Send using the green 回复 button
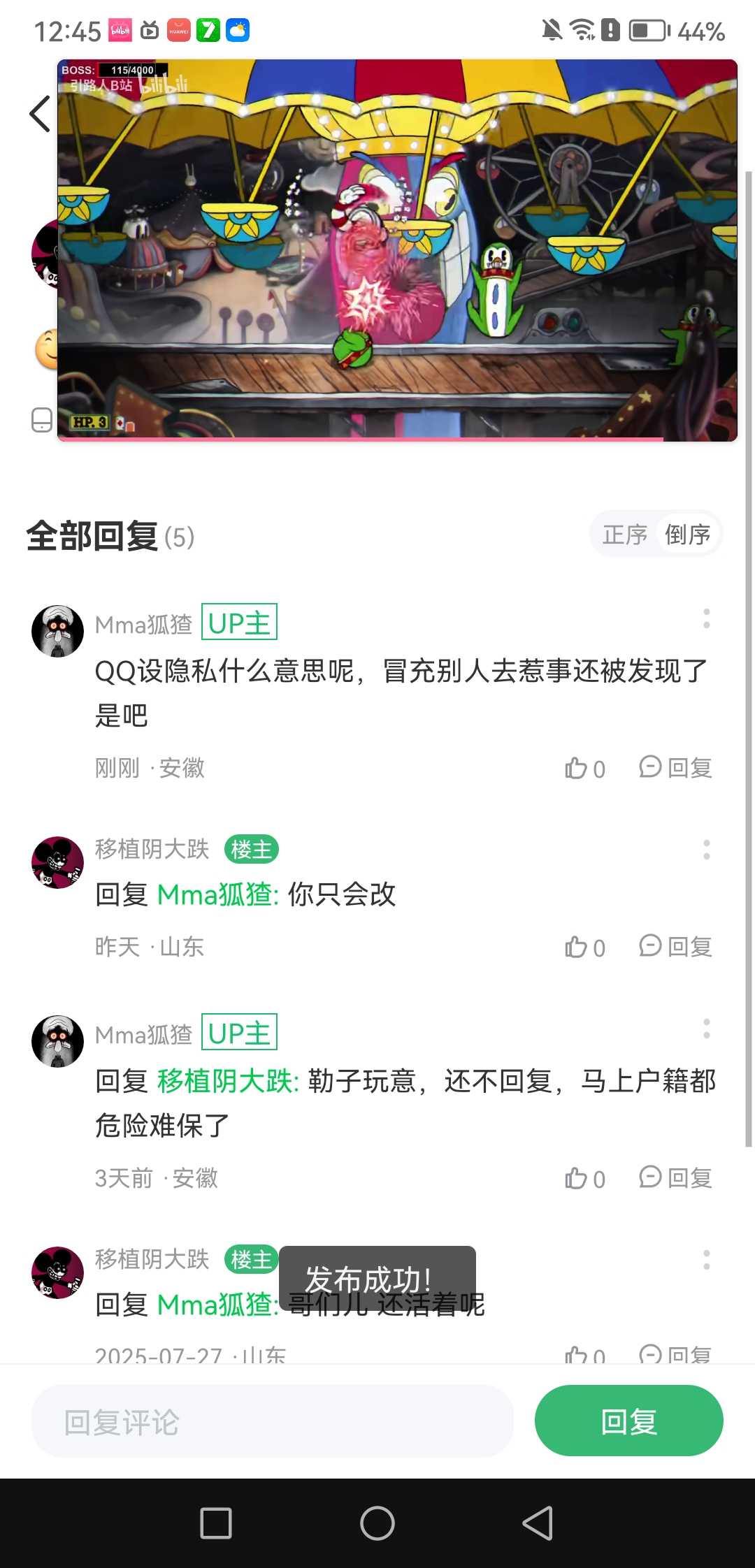 coord(628,1421)
